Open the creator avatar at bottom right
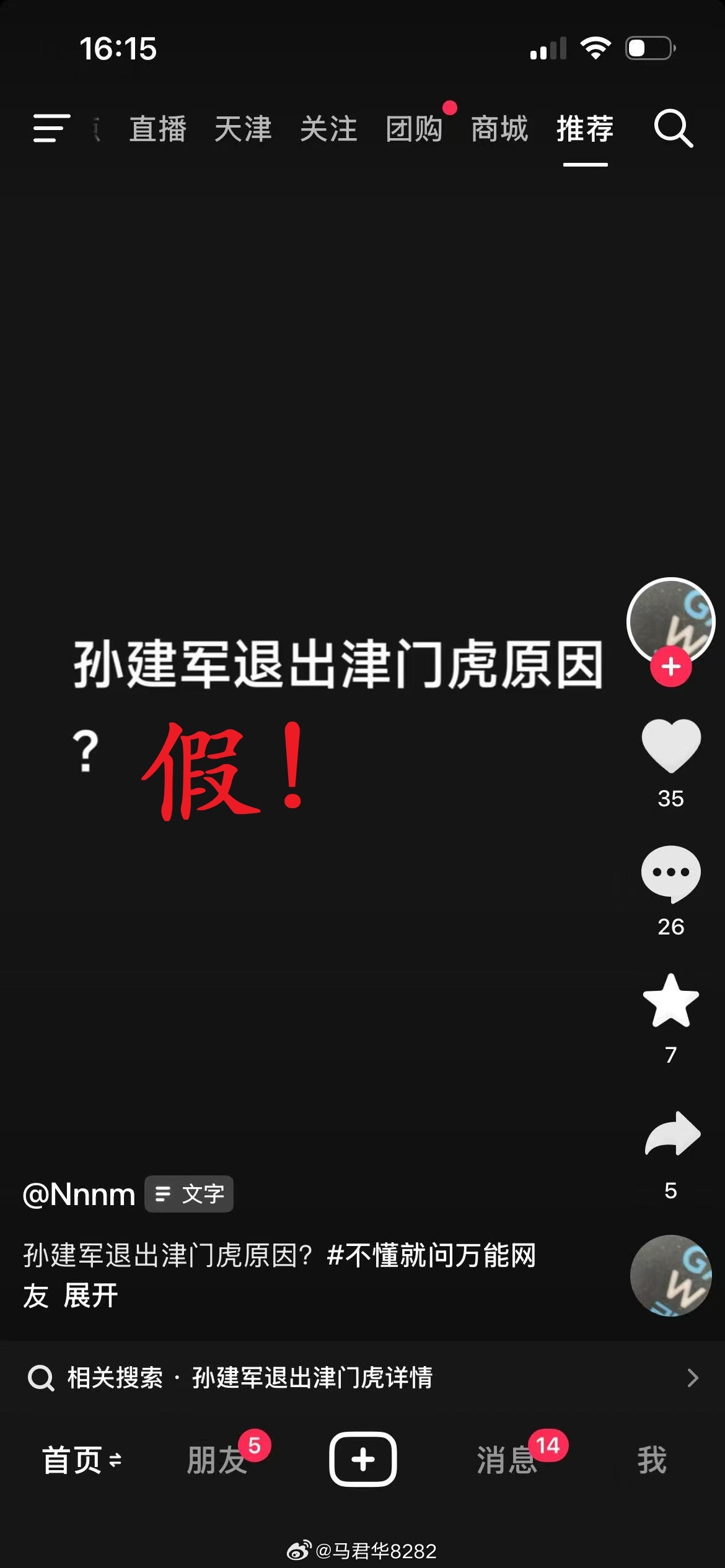The height and width of the screenshot is (1568, 725). pos(670,1276)
